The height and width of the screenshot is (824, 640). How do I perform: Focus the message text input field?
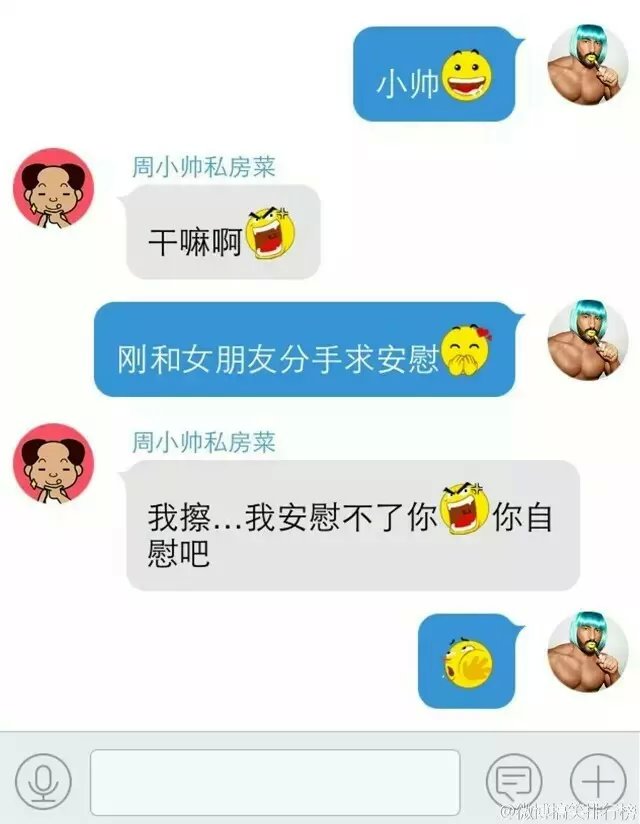275,781
